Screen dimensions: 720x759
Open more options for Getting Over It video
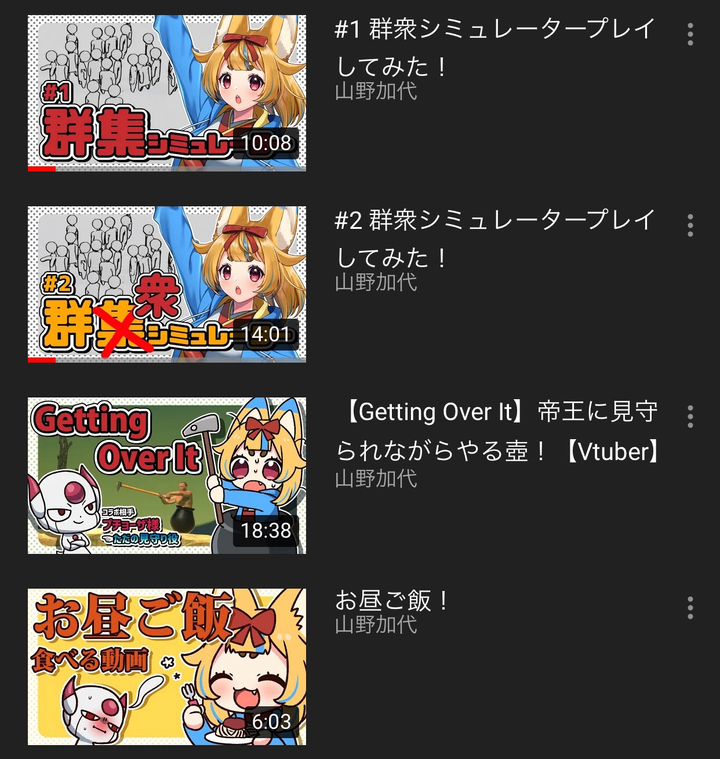pyautogui.click(x=690, y=416)
